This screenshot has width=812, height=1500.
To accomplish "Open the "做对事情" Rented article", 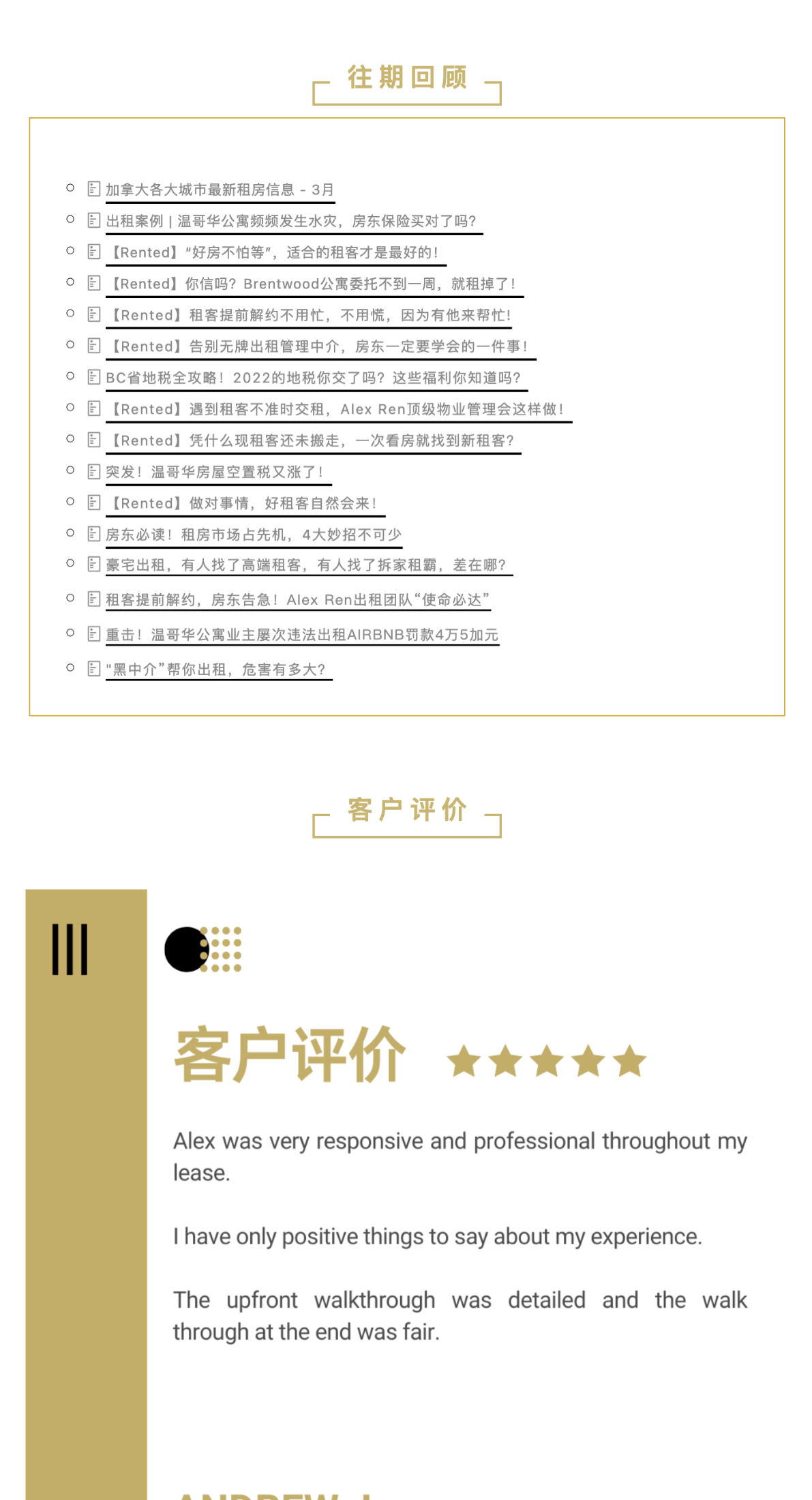I will click(243, 503).
